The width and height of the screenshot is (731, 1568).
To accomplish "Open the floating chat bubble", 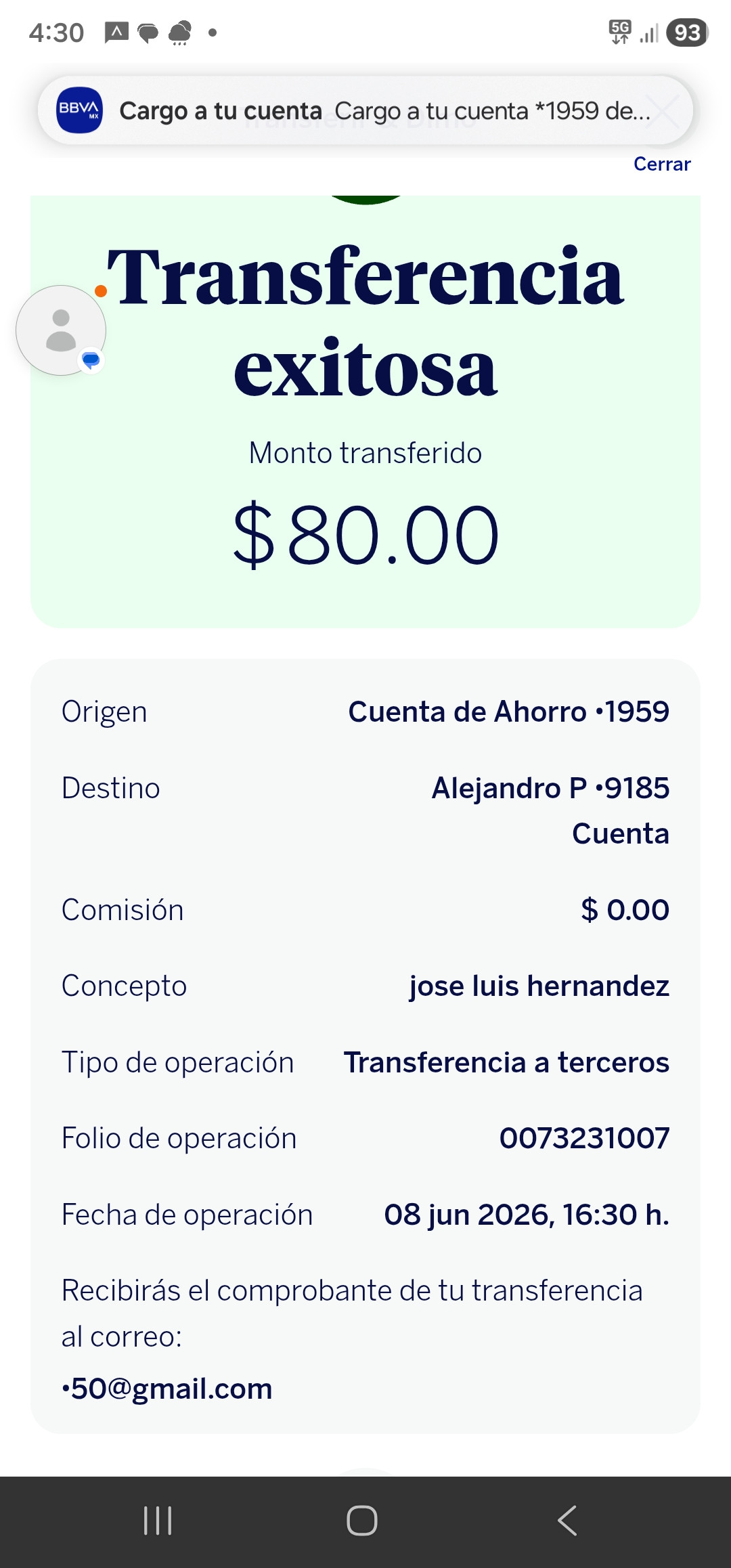I will [x=61, y=330].
